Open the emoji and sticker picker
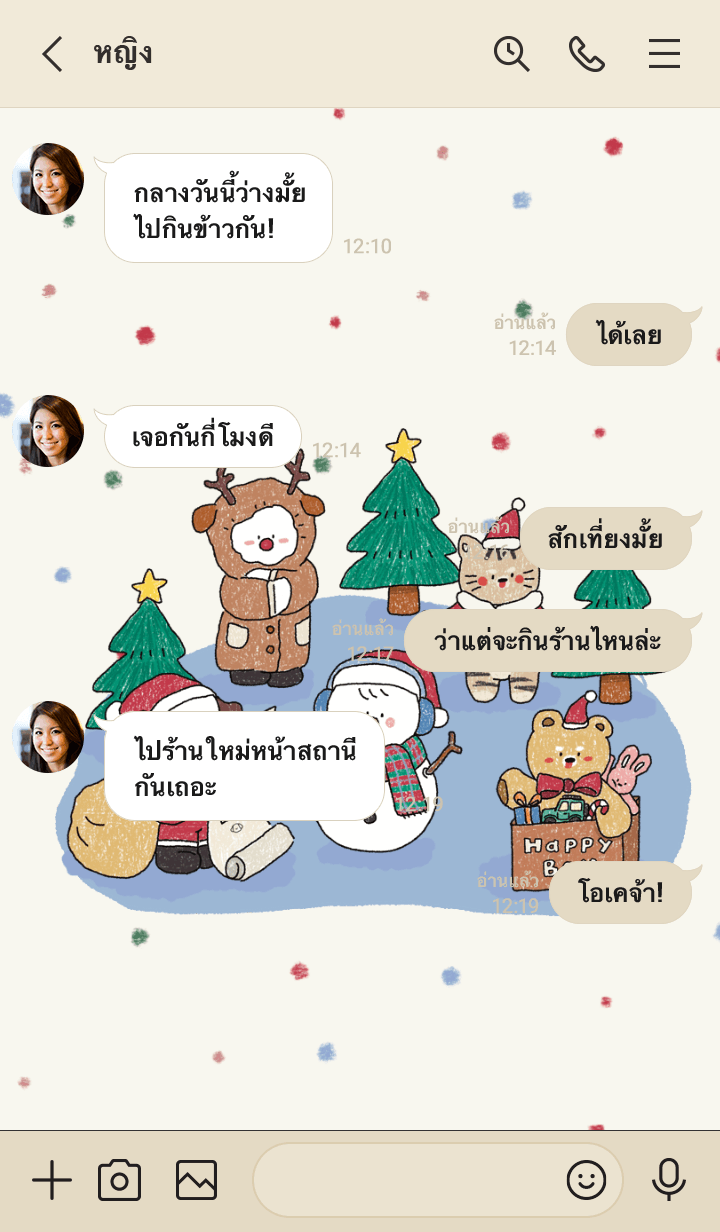 click(x=587, y=1181)
